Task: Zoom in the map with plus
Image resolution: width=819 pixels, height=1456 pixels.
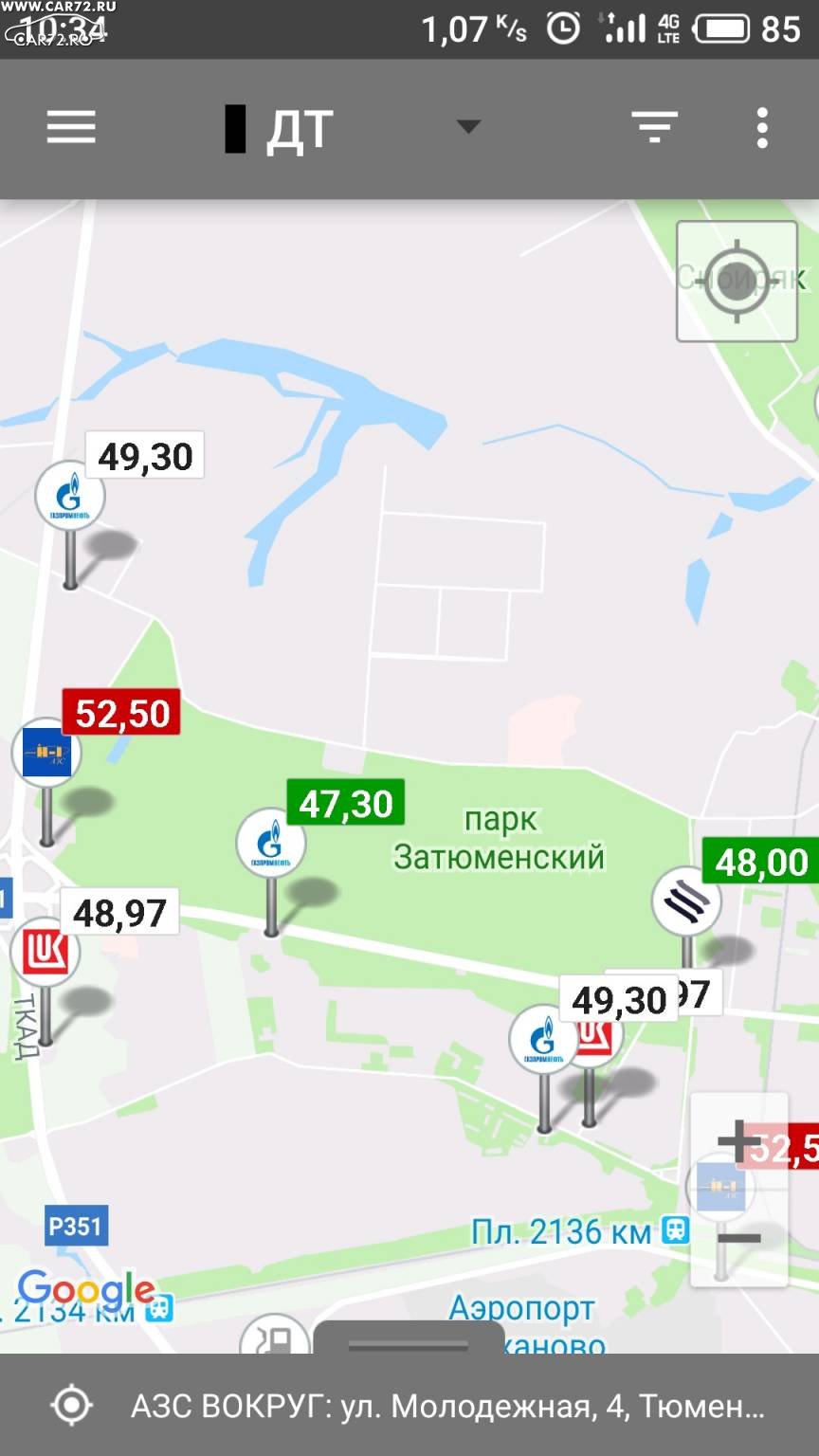Action: click(x=739, y=1142)
